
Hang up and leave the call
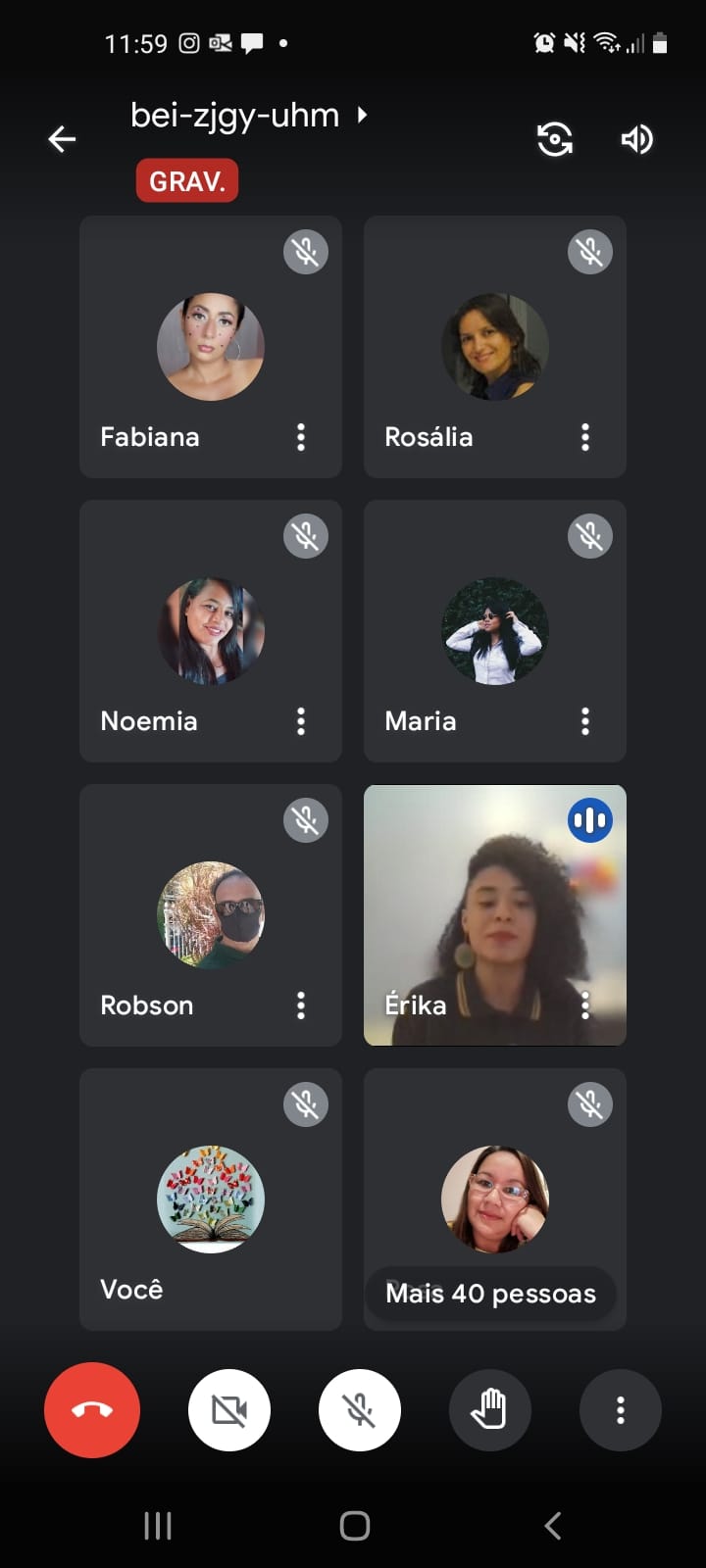(92, 1410)
